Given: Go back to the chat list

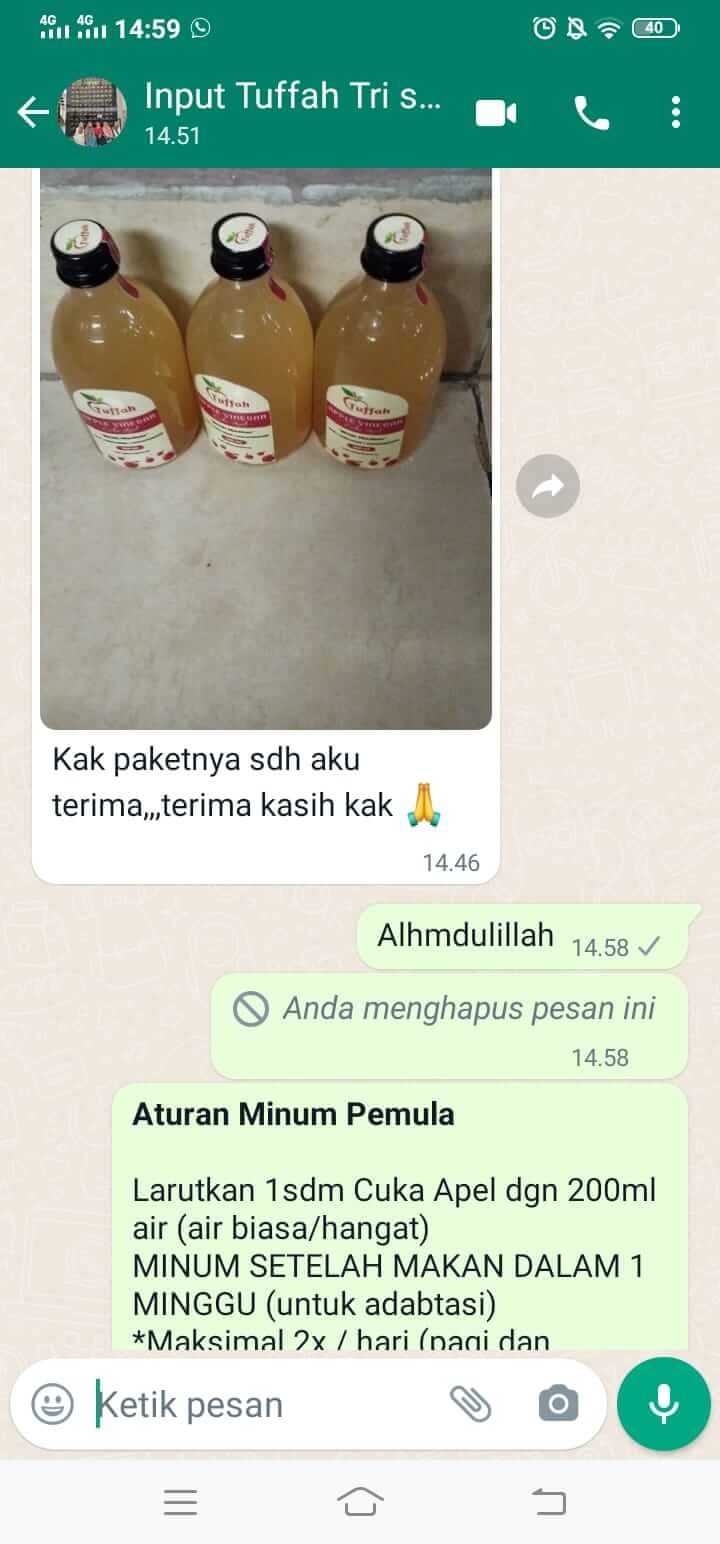Looking at the screenshot, I should [x=33, y=113].
